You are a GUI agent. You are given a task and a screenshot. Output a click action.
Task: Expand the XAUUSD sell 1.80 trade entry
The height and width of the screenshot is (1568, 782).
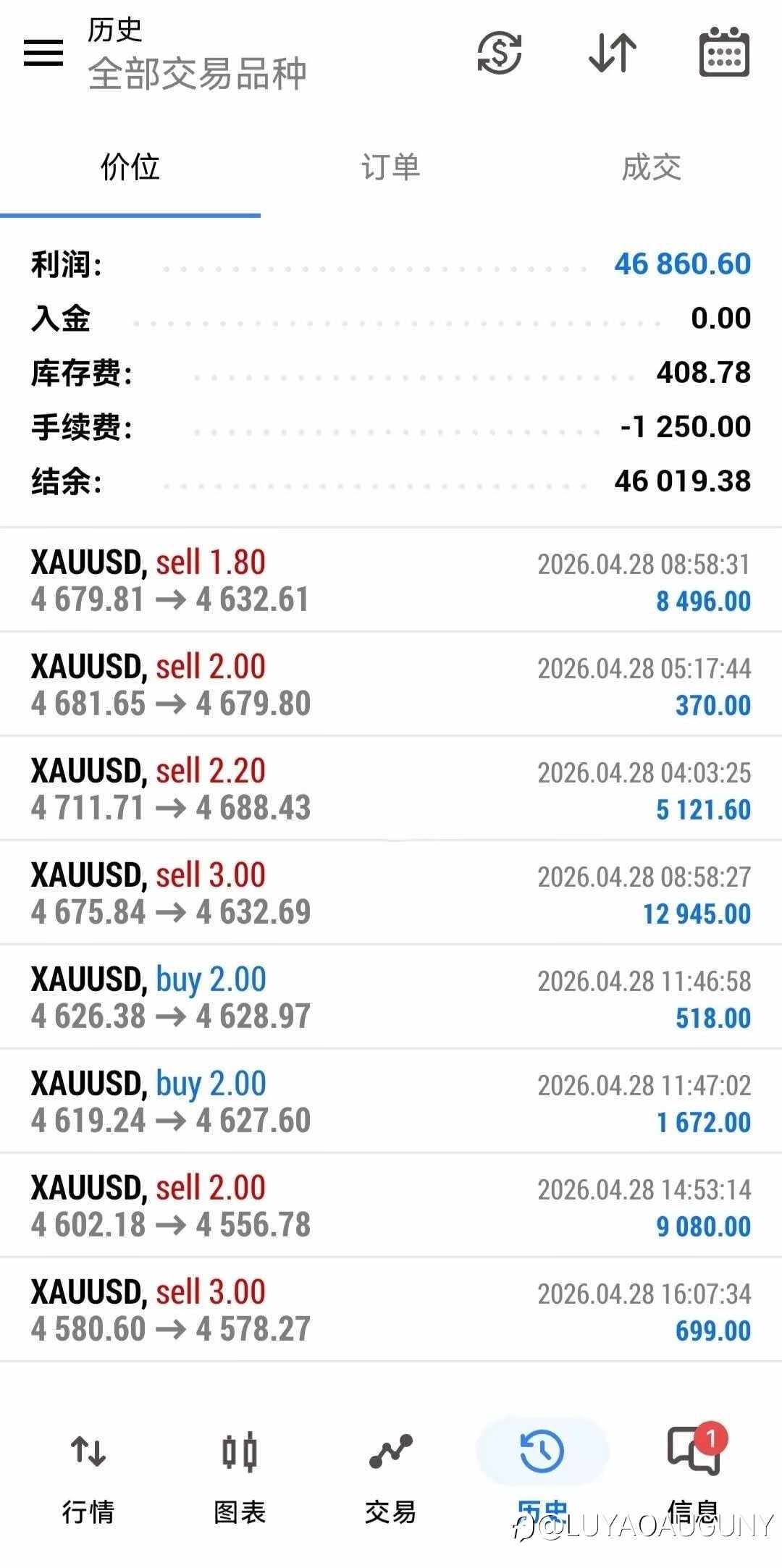391,579
